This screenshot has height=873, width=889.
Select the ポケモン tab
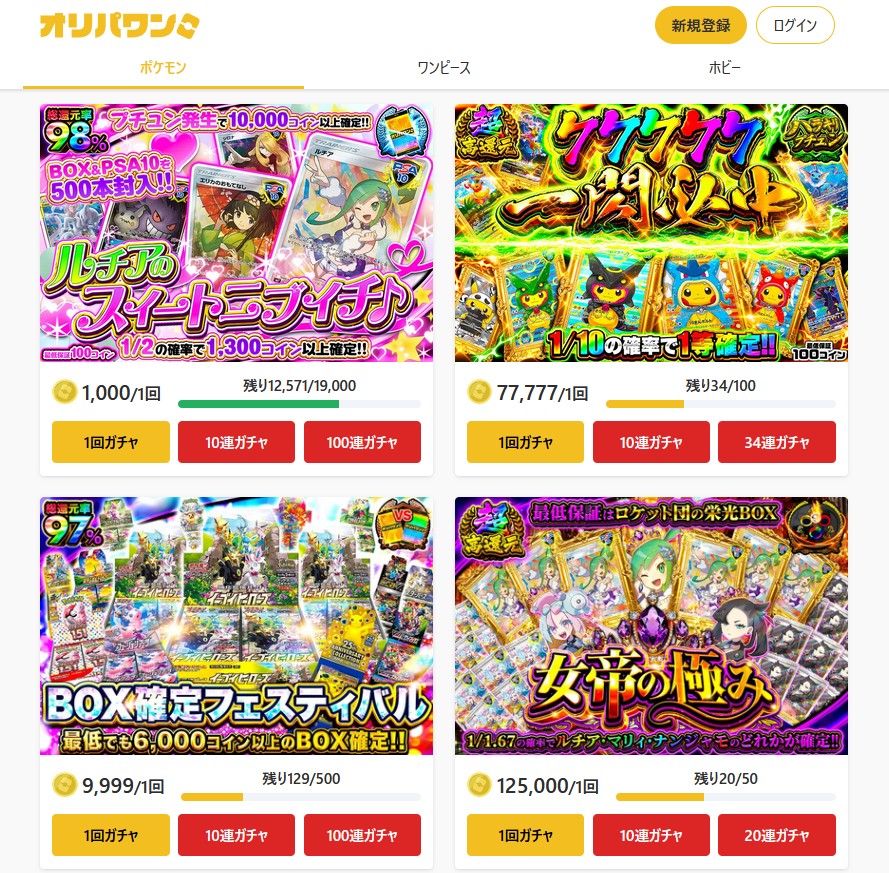(x=163, y=68)
